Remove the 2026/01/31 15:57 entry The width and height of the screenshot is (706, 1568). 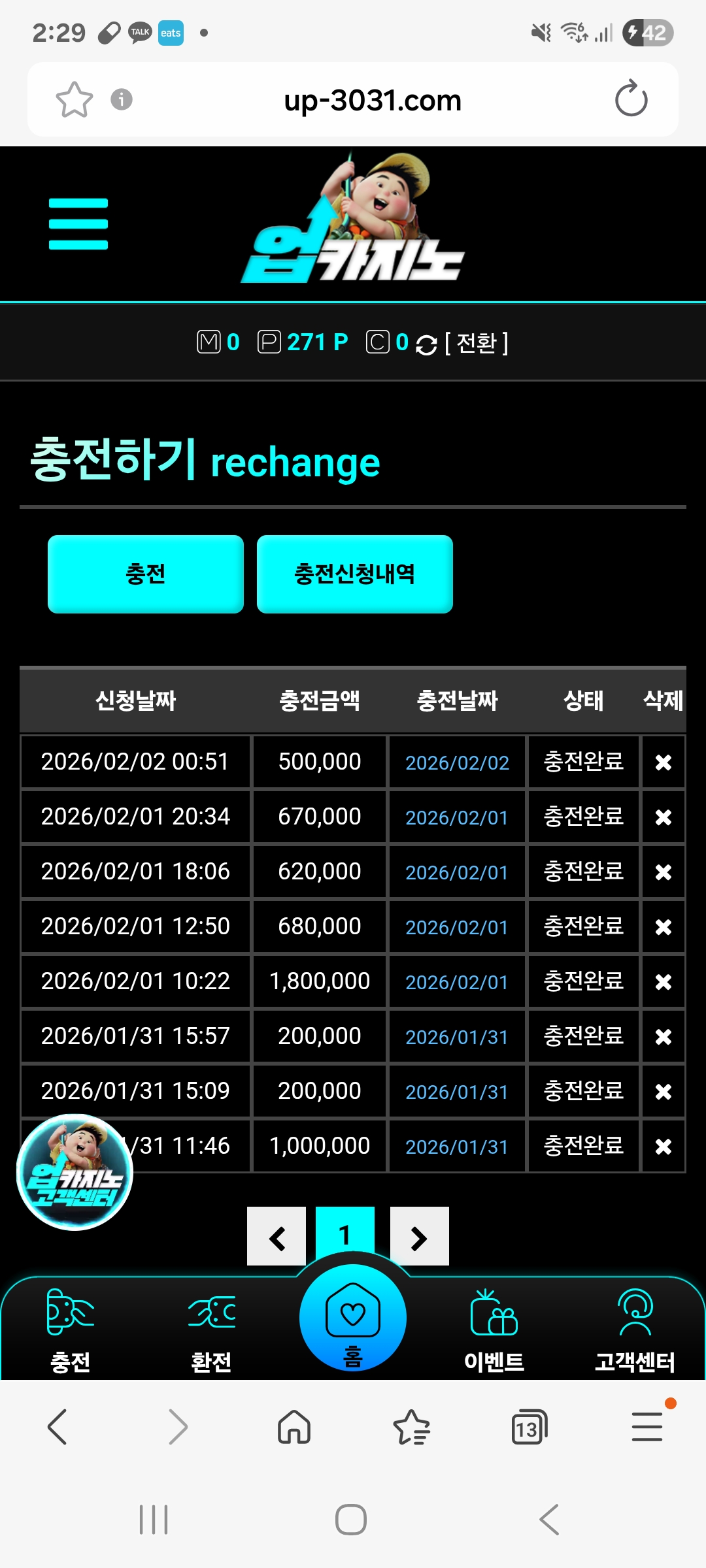click(x=663, y=1036)
